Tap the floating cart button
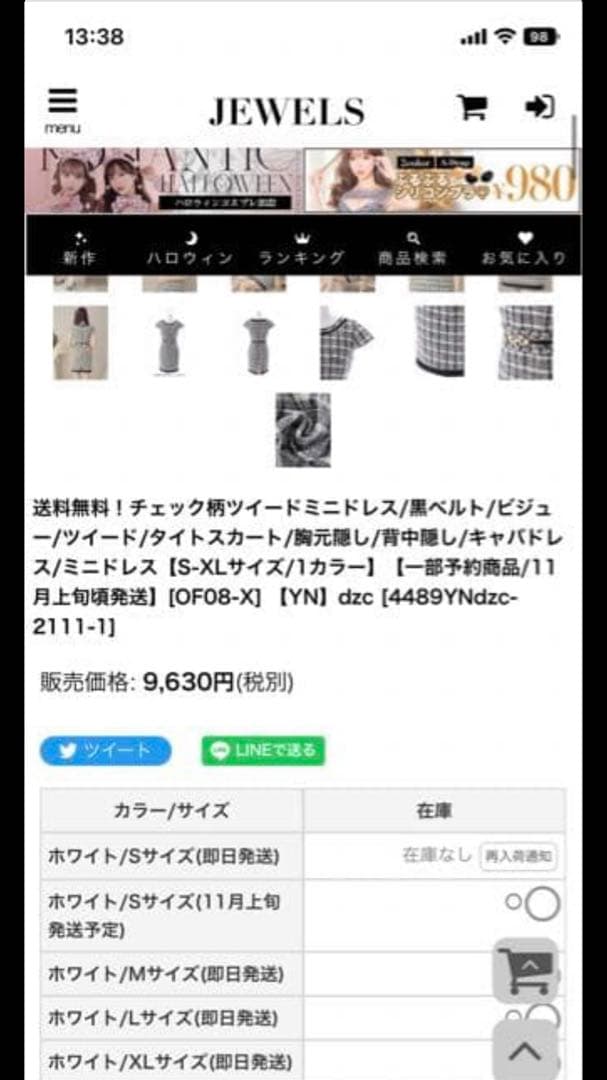 (526, 970)
